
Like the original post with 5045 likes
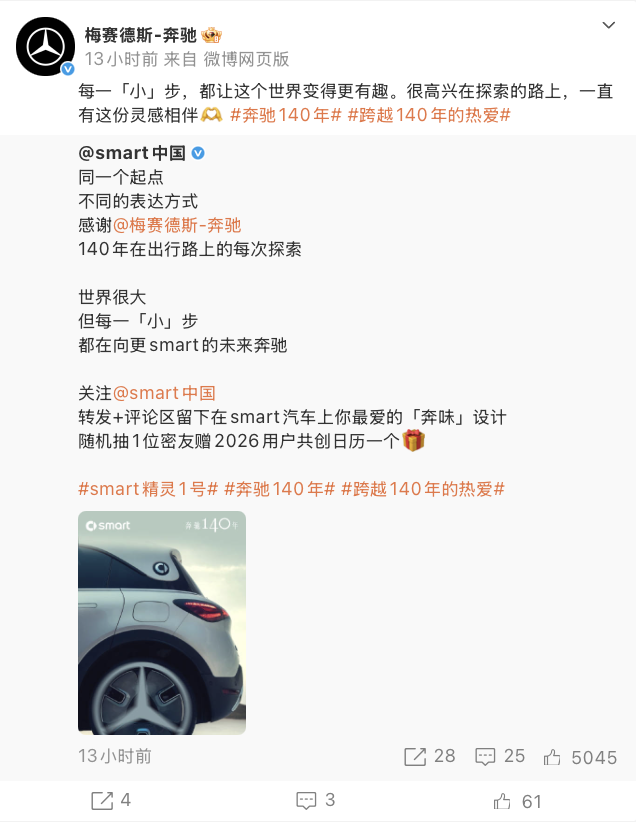[x=580, y=757]
